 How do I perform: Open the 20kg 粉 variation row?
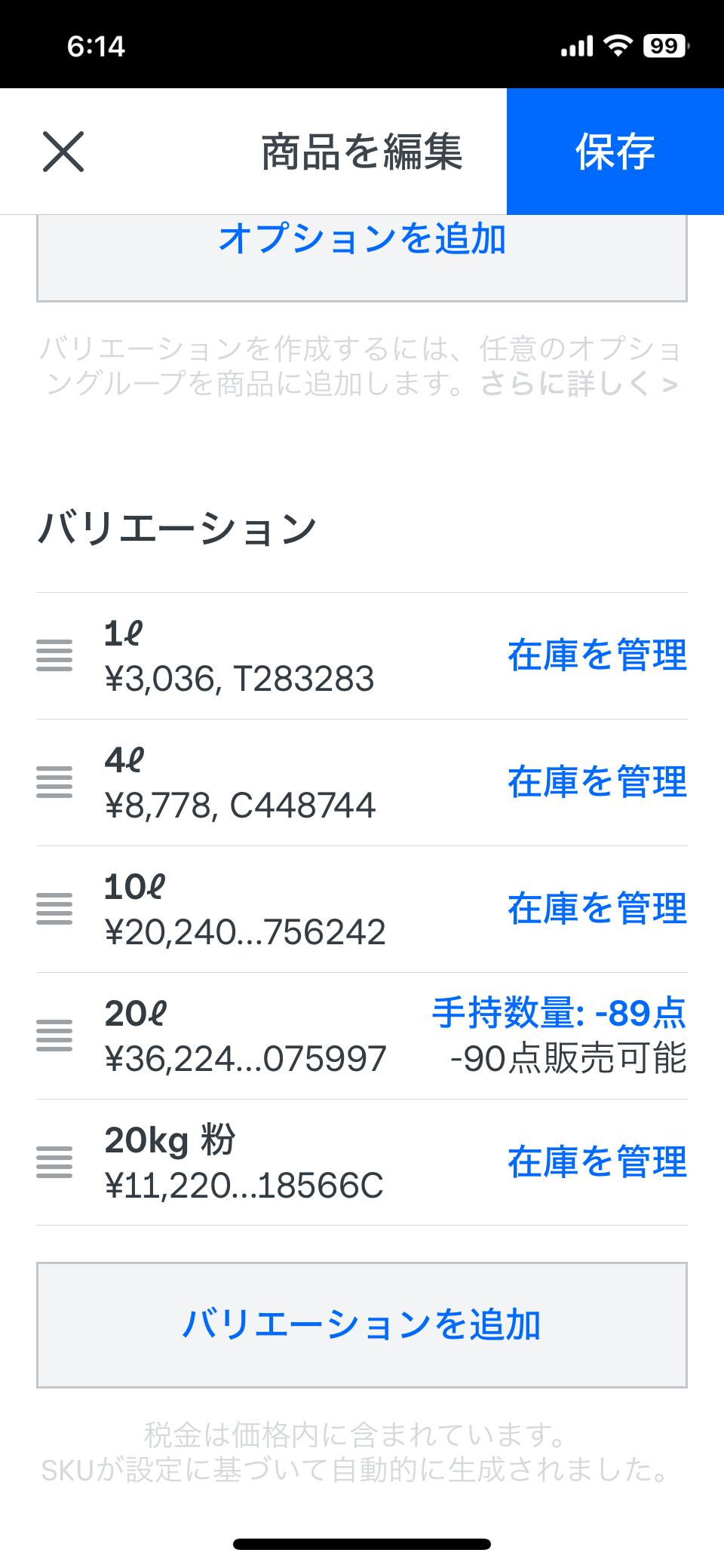click(x=362, y=1162)
